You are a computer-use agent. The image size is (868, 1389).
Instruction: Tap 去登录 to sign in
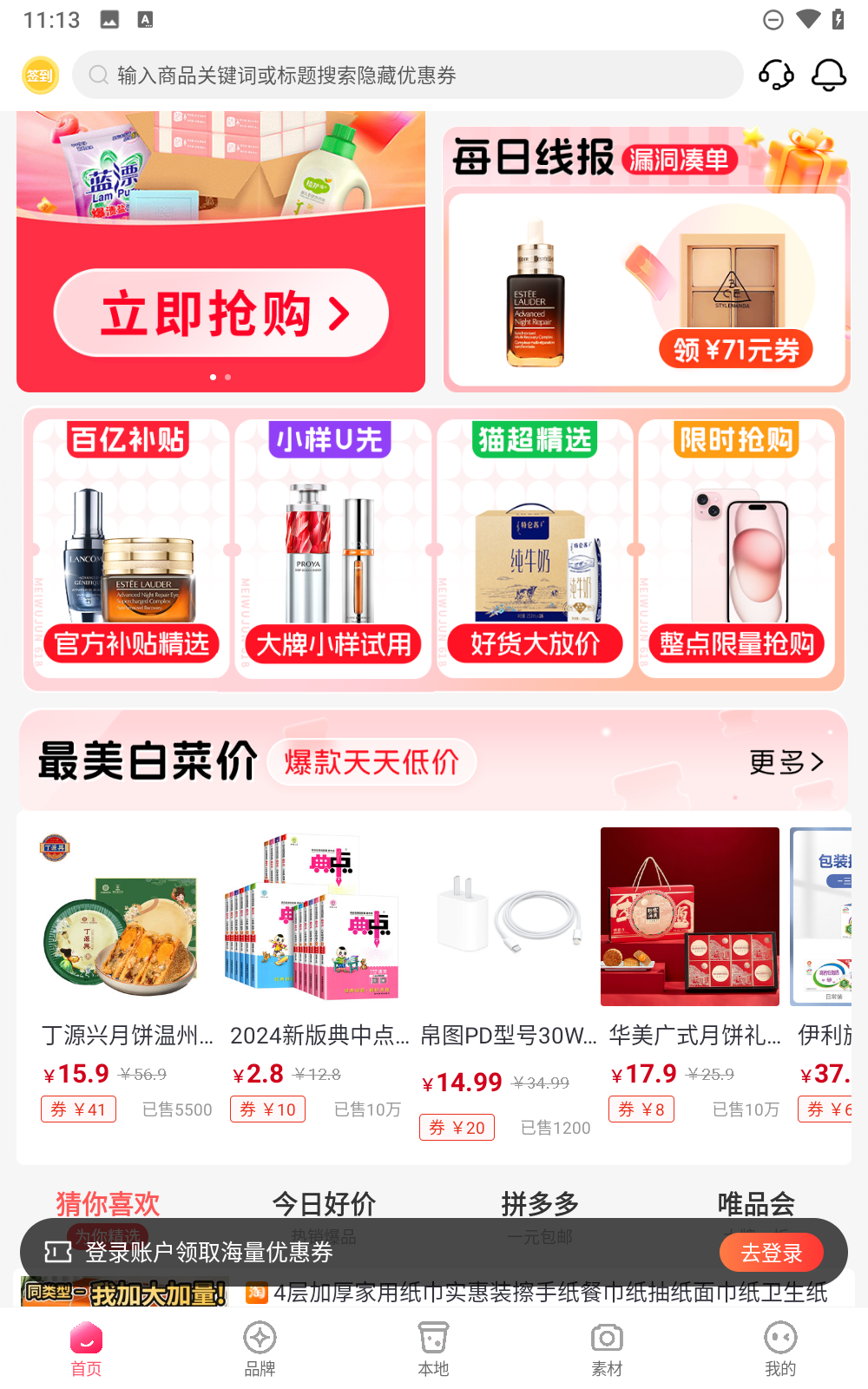coord(771,1253)
